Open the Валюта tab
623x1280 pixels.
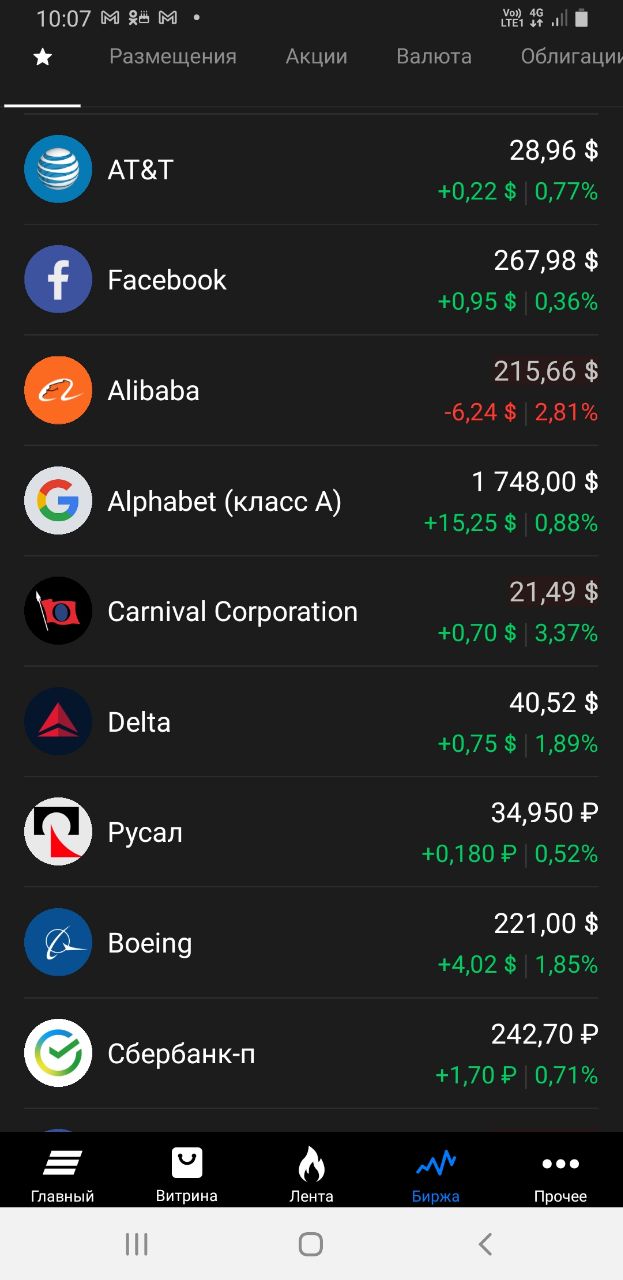[x=434, y=57]
